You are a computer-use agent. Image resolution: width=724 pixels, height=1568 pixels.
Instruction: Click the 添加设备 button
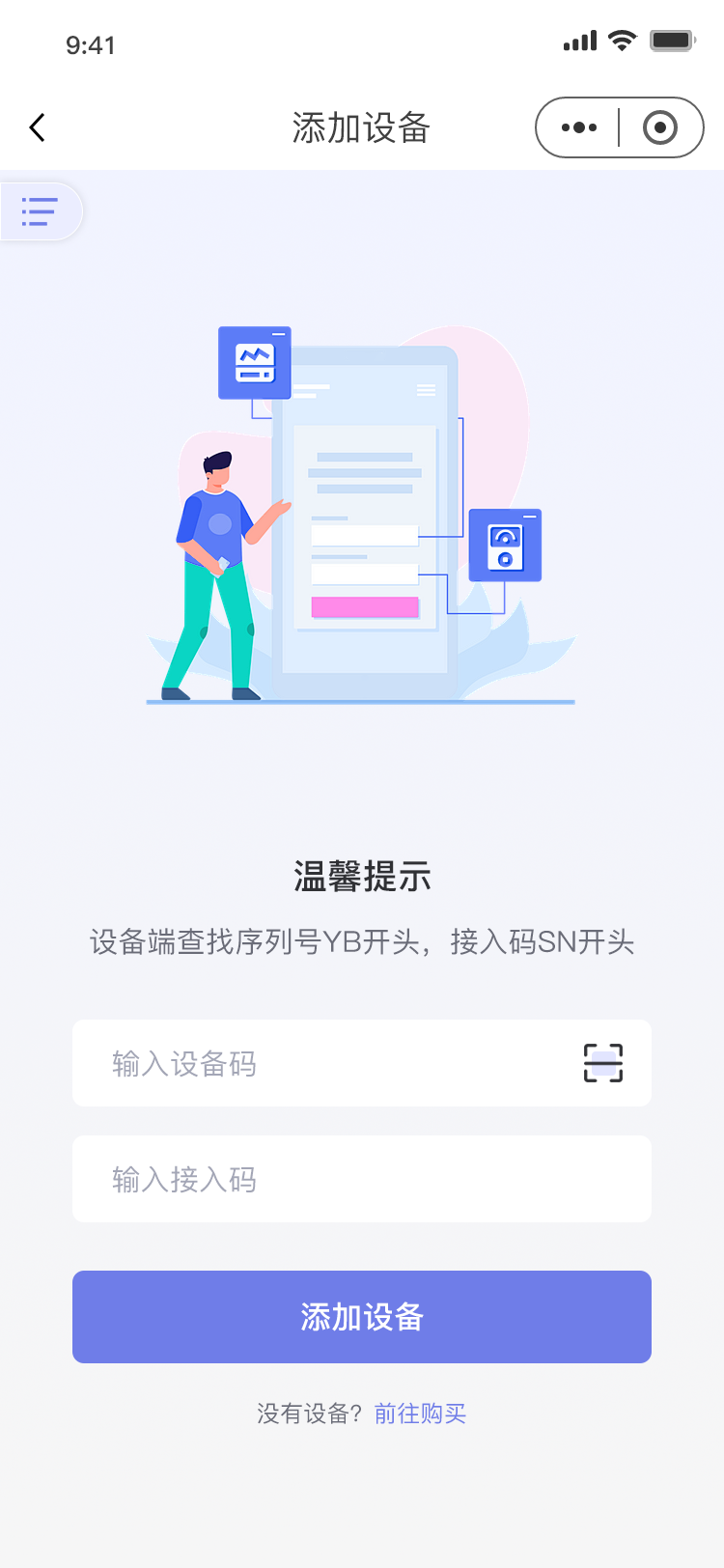click(x=362, y=1317)
